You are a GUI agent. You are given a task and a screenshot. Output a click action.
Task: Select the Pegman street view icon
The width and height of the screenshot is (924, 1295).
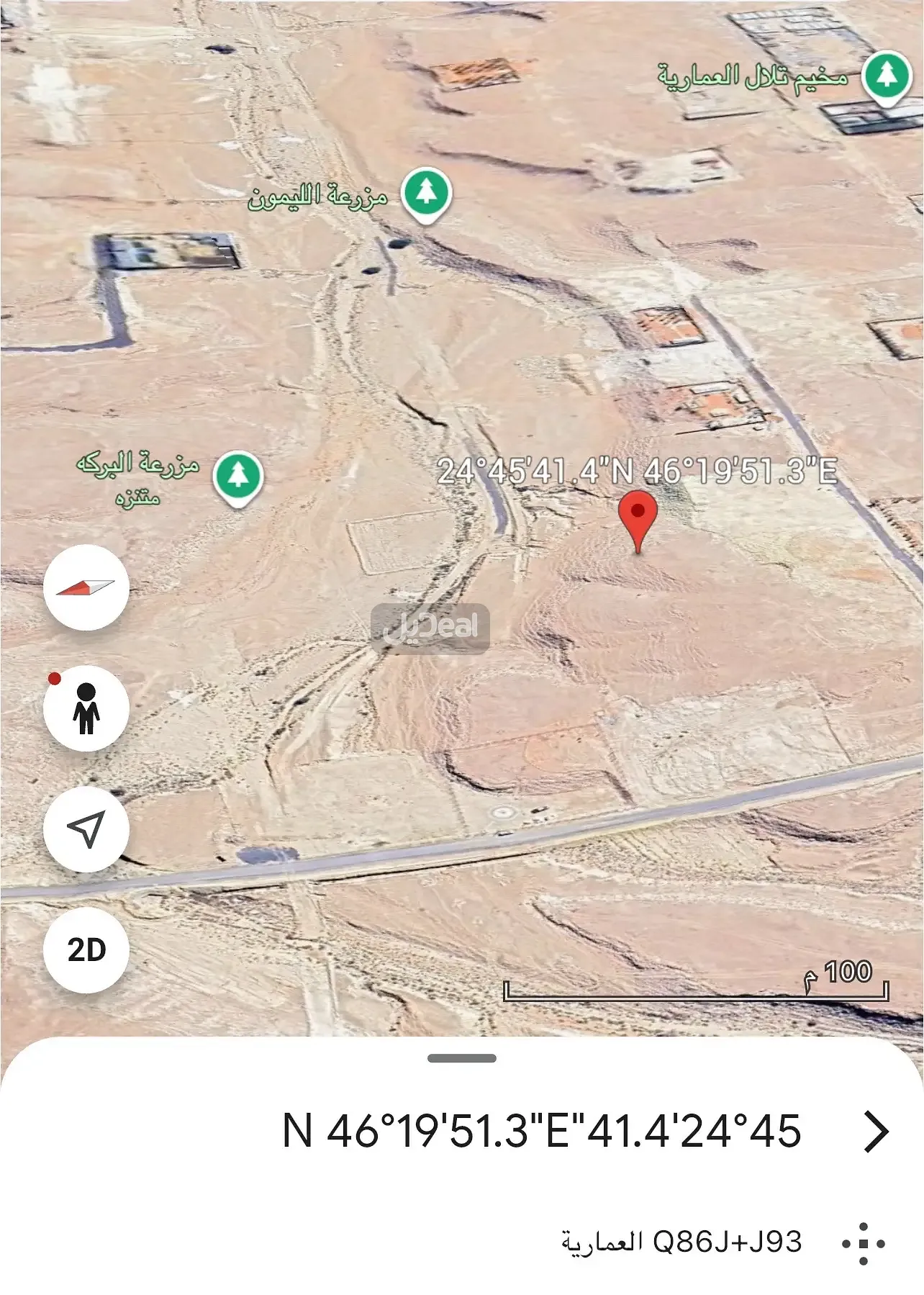86,708
